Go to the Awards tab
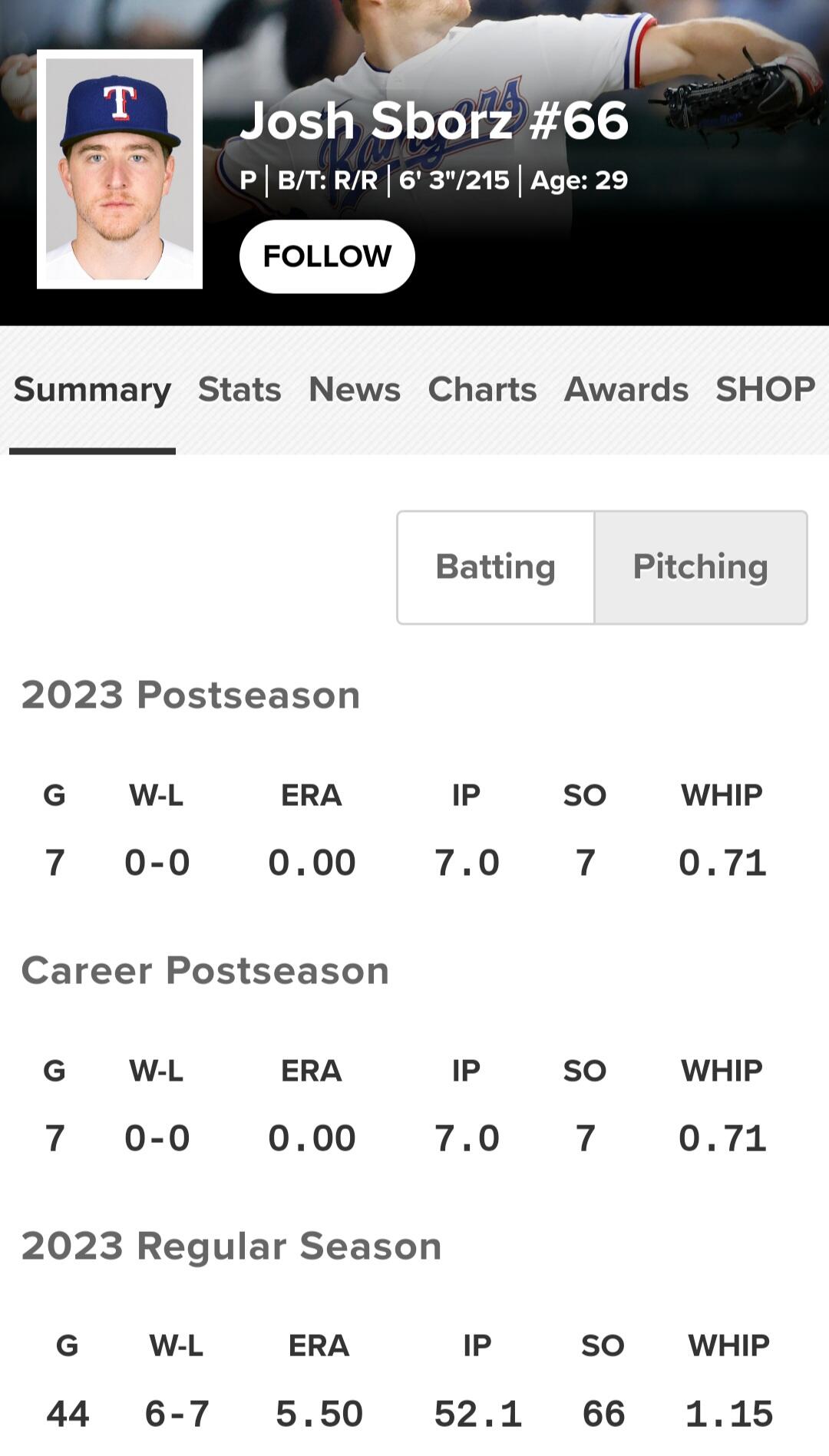Screen dimensions: 829x1456 626,390
